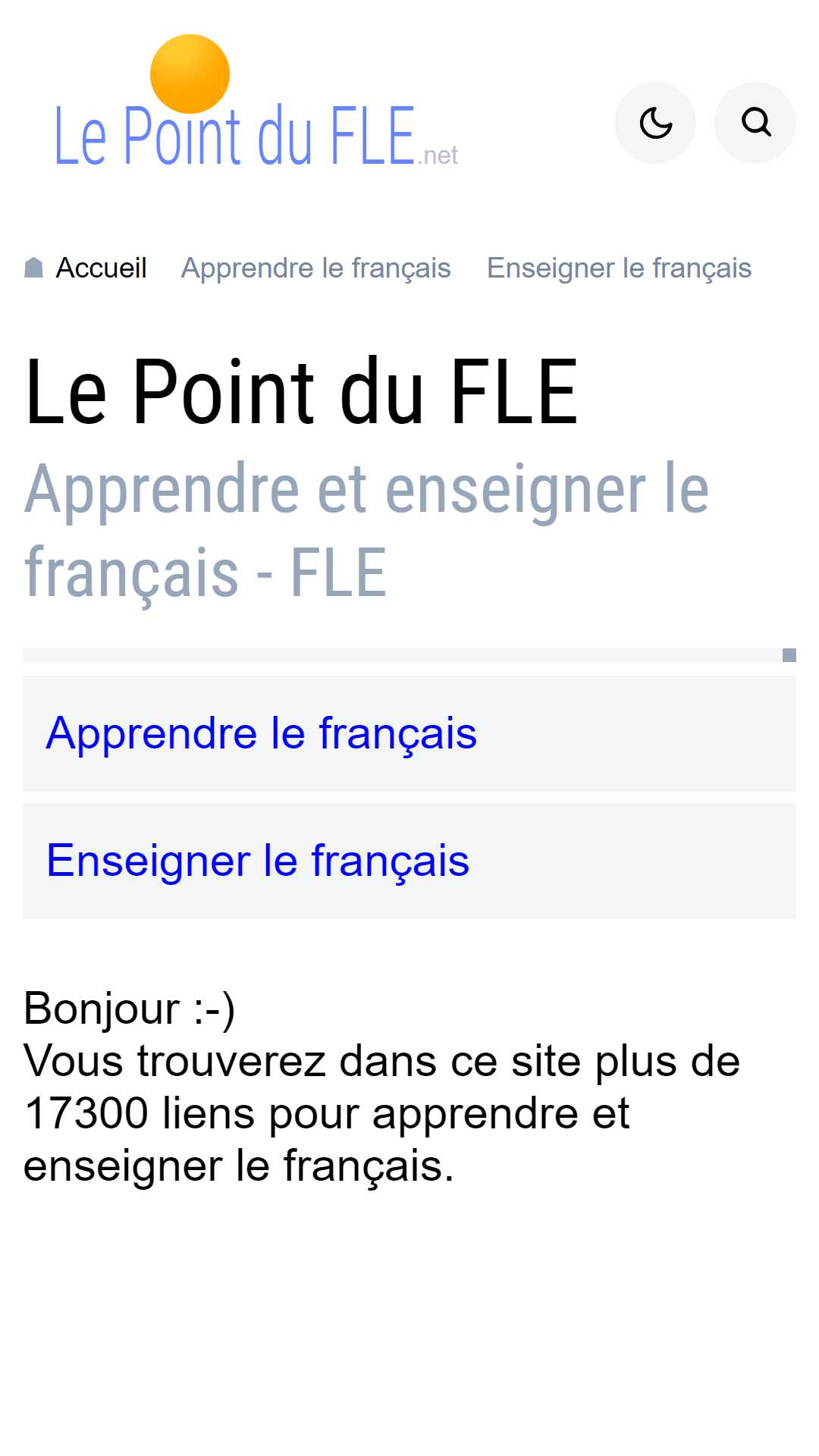Select Enseigner le français in the top navigation
The height and width of the screenshot is (1456, 819).
[620, 268]
